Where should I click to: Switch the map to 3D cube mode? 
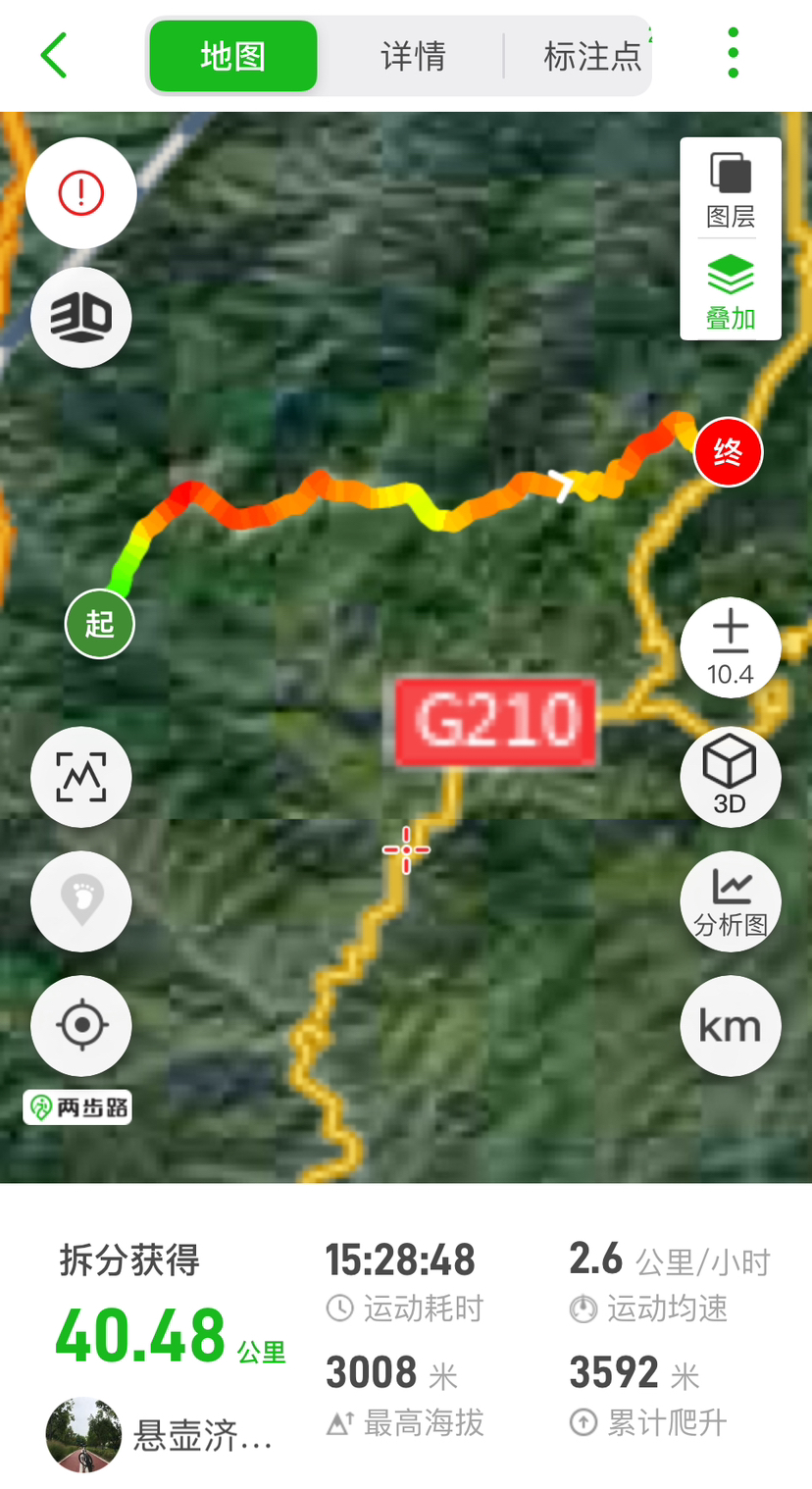point(731,776)
